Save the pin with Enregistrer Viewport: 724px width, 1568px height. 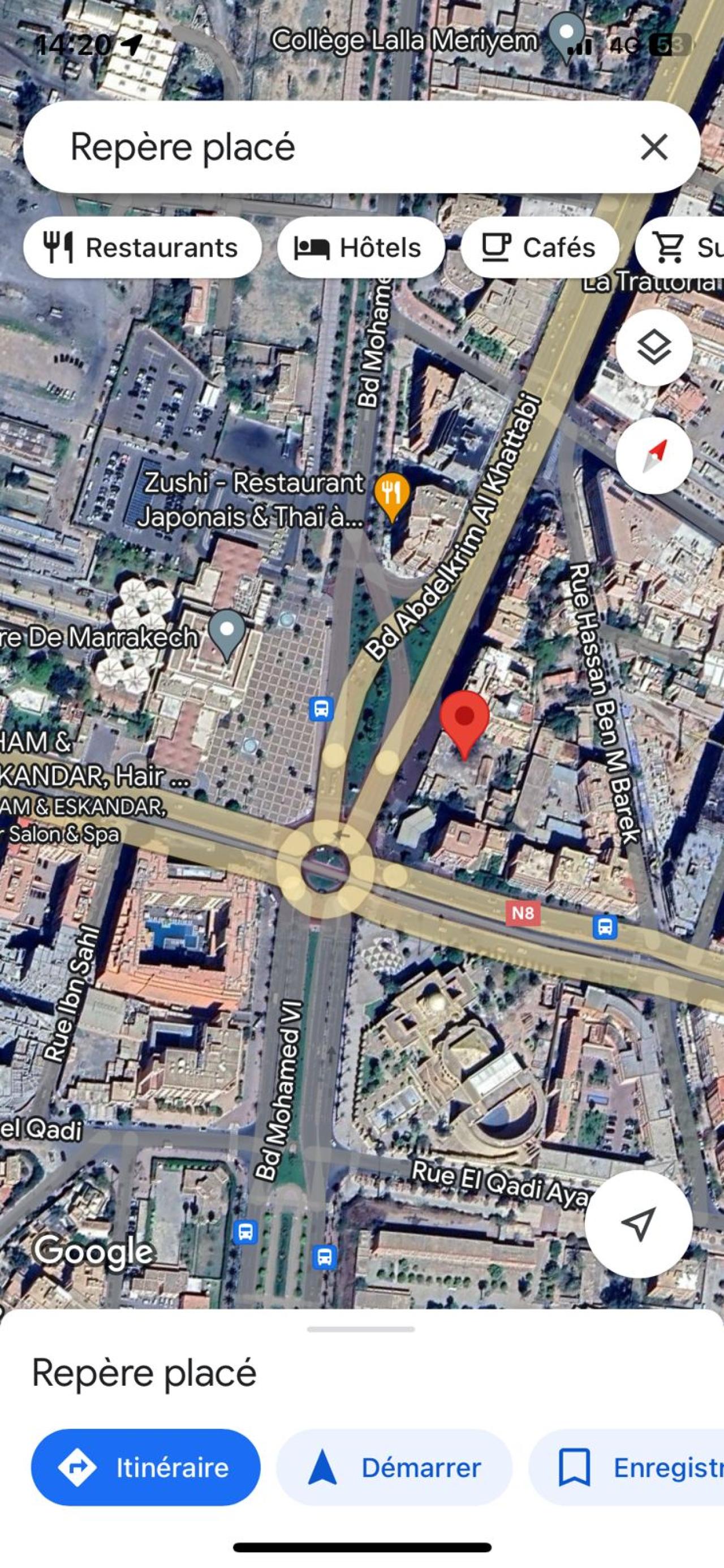pyautogui.click(x=627, y=1467)
